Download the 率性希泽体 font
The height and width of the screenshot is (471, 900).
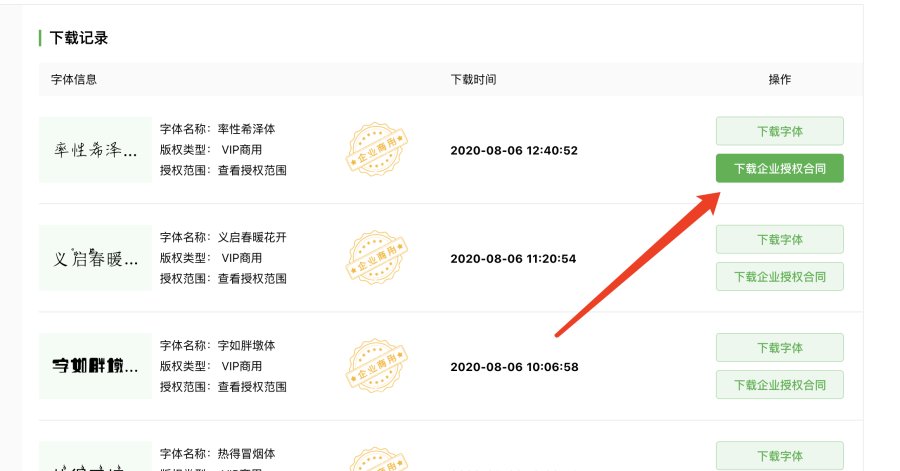pos(779,131)
